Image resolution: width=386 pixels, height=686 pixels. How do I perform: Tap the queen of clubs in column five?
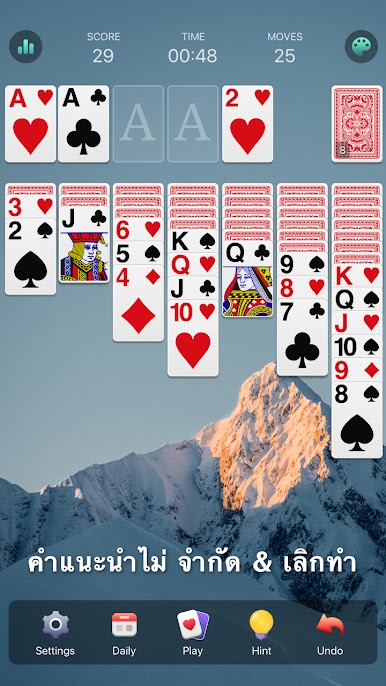point(247,279)
